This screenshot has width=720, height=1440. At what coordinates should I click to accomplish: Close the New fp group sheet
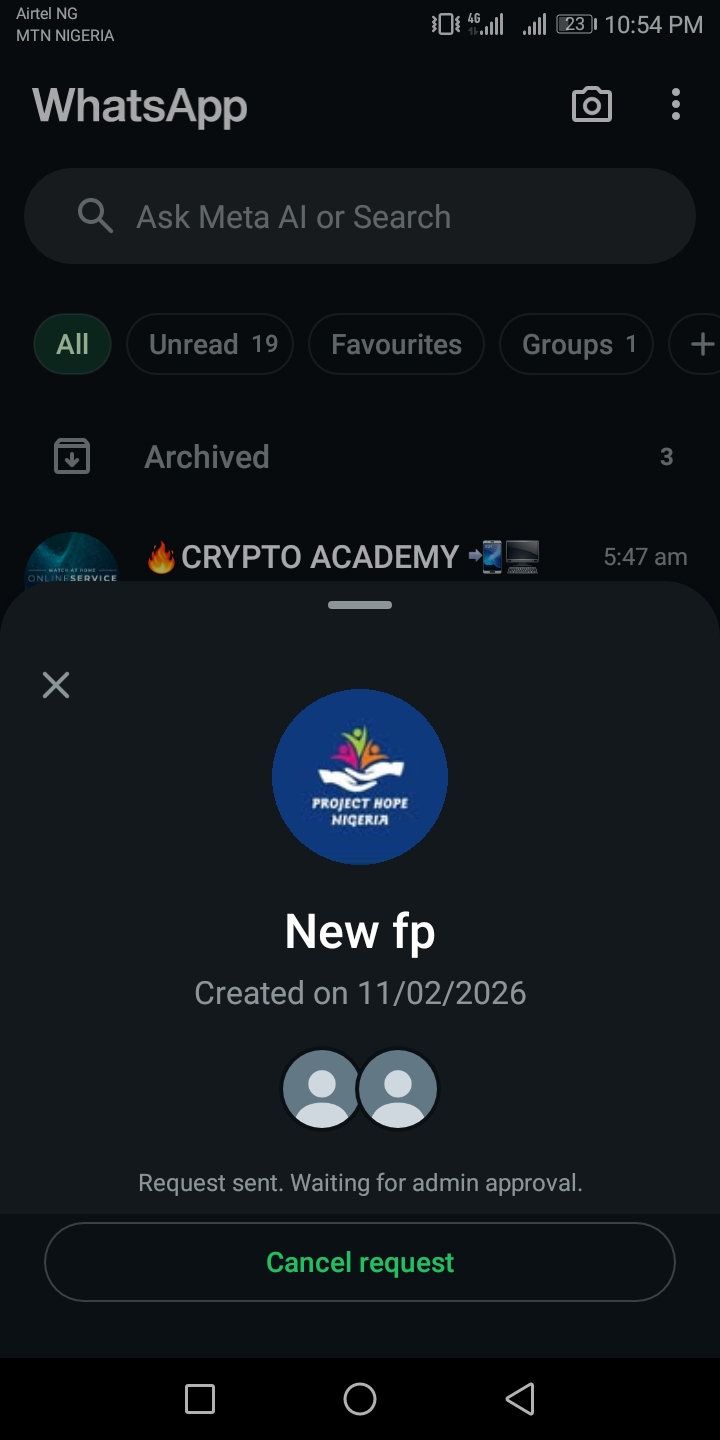[x=56, y=685]
